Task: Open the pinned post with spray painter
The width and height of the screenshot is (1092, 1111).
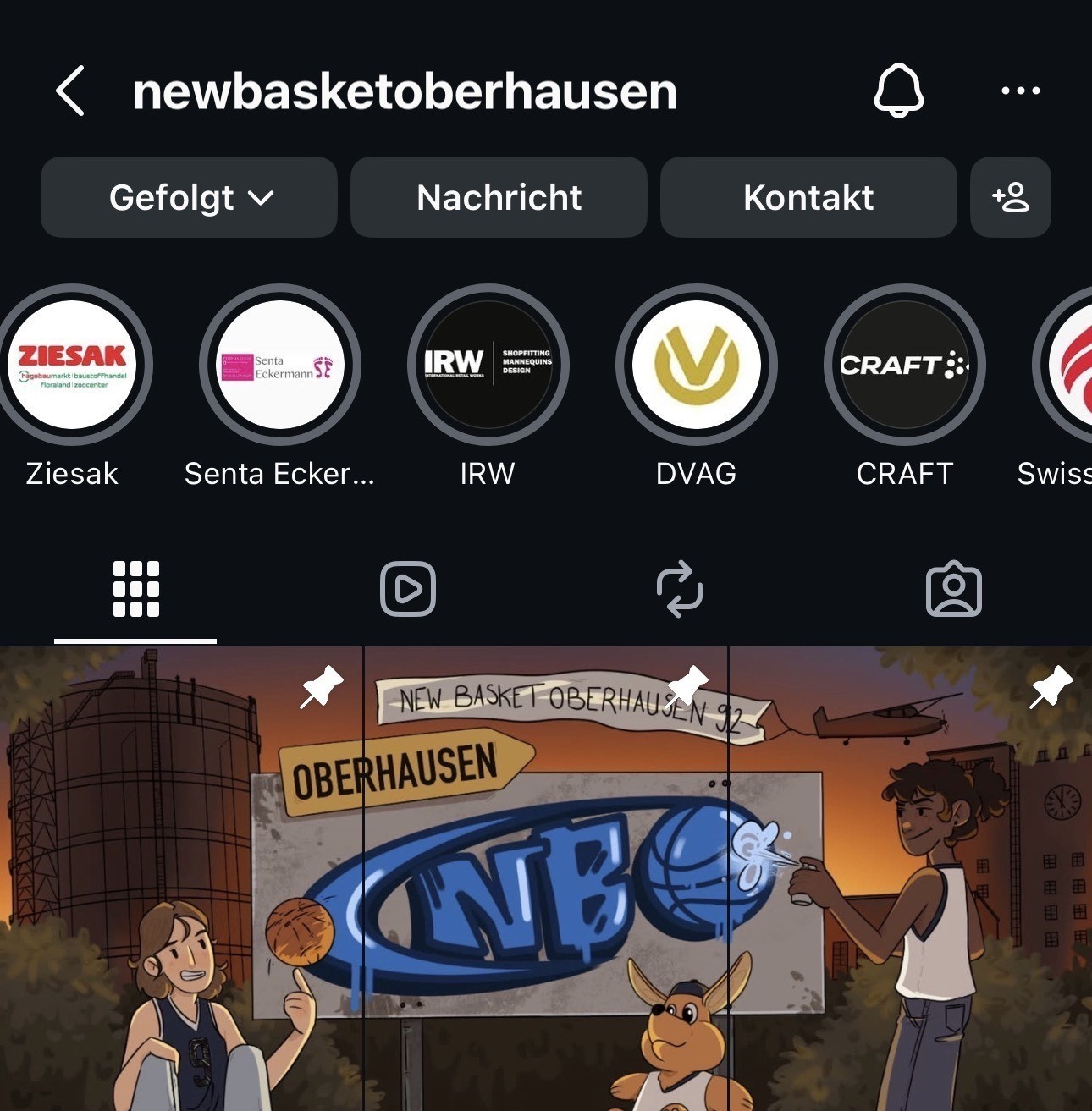Action: [x=911, y=880]
